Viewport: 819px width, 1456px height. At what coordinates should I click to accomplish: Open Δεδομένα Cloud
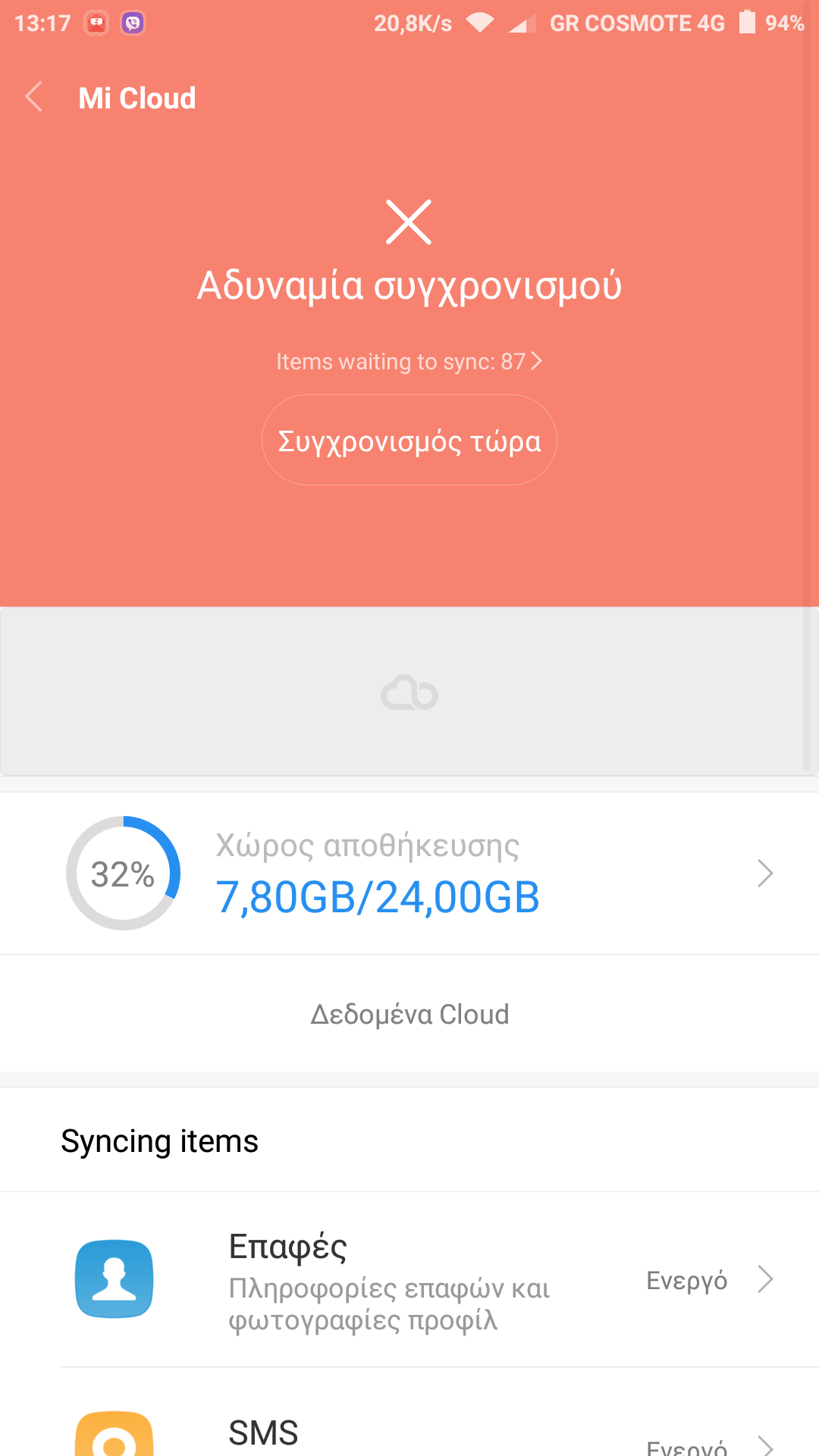[409, 1014]
